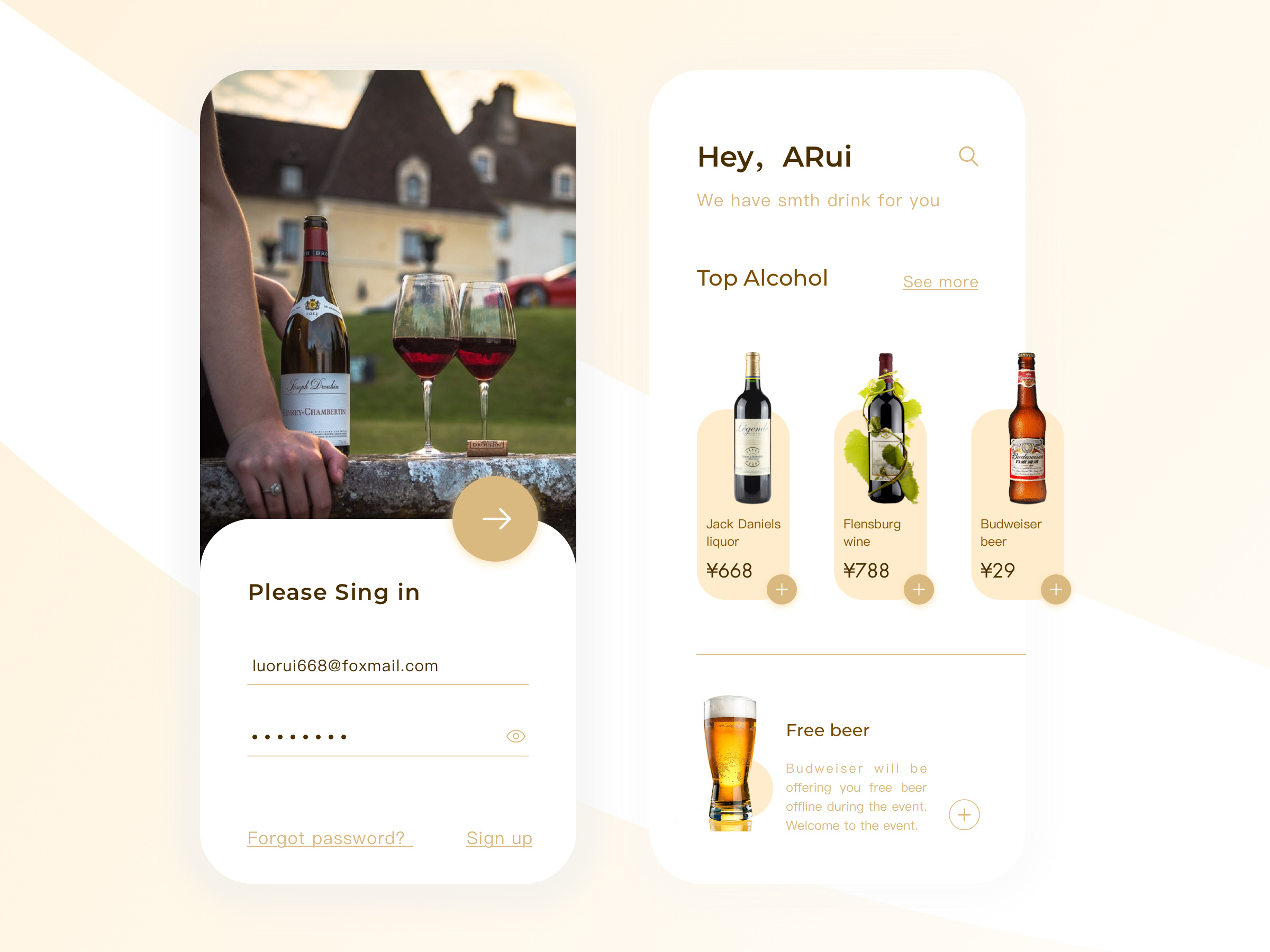Viewport: 1270px width, 952px height.
Task: Add Jack Daniels liquor with its plus button
Action: [x=782, y=589]
